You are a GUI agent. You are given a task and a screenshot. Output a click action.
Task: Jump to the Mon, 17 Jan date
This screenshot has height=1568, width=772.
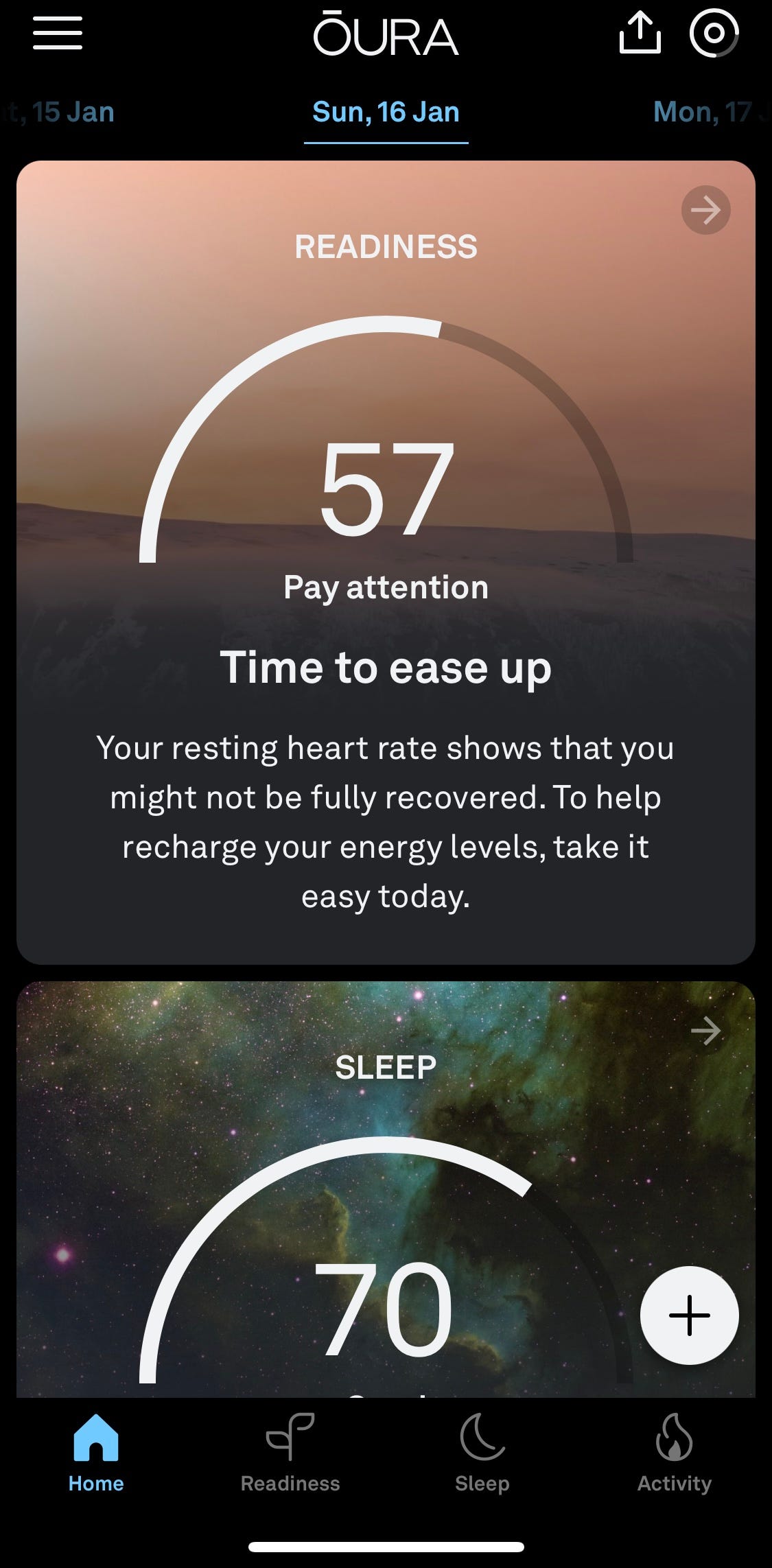pyautogui.click(x=707, y=112)
